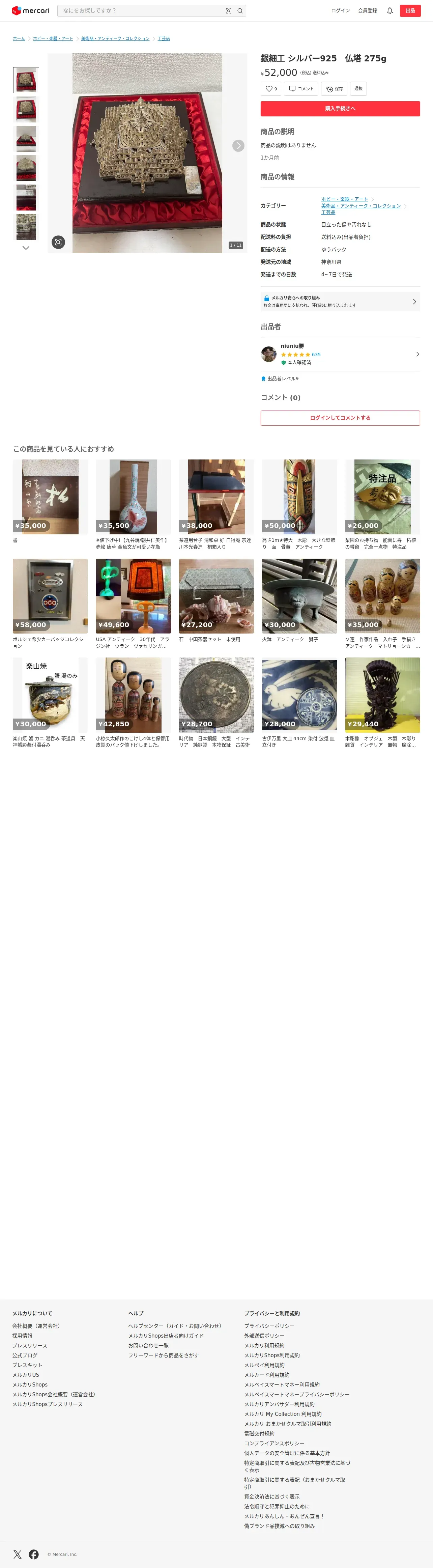The width and height of the screenshot is (433, 1568).
Task: Open seller niuniu勝 profile row
Action: tap(340, 354)
